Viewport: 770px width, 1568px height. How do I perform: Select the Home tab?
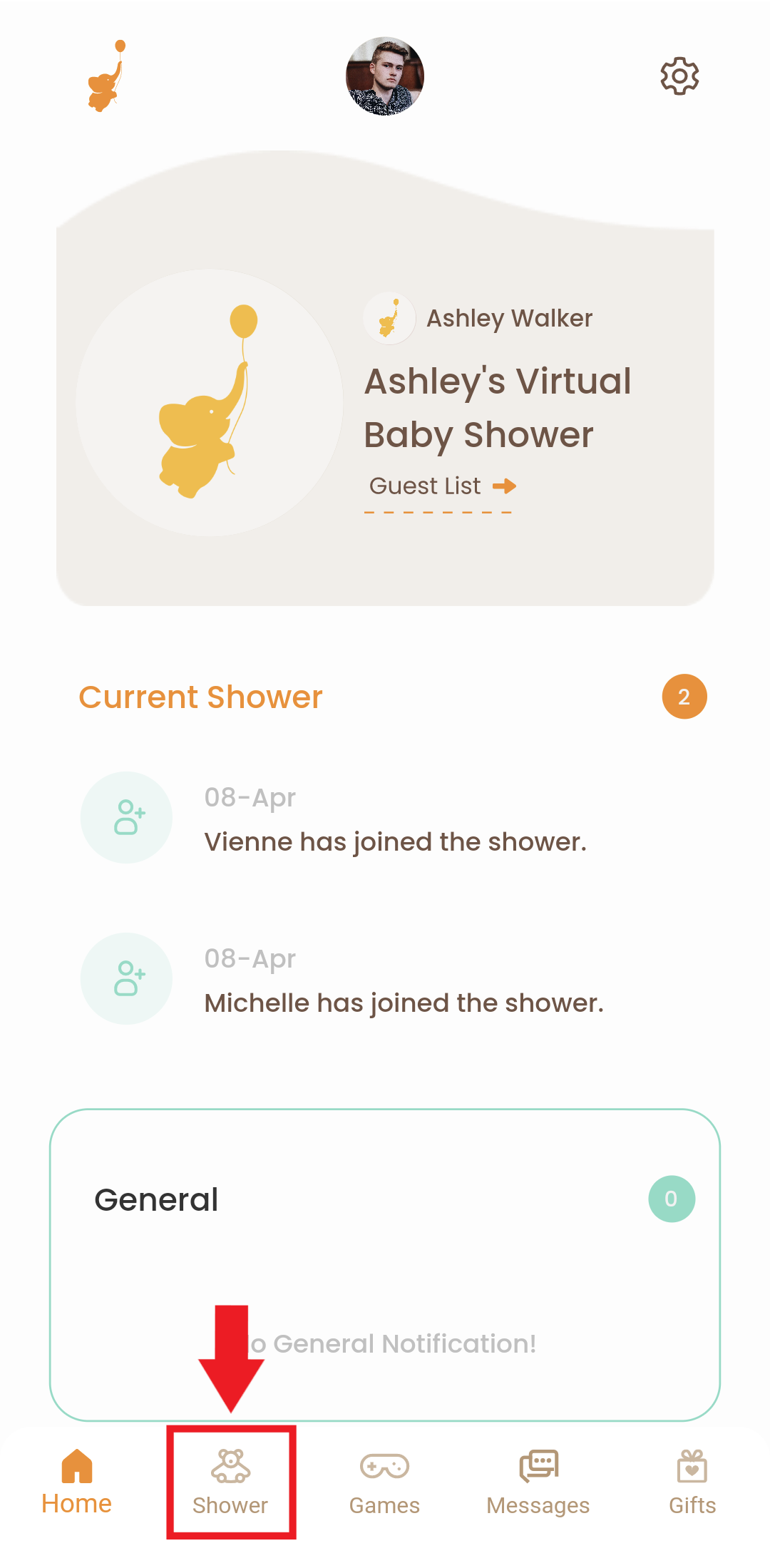click(77, 1482)
